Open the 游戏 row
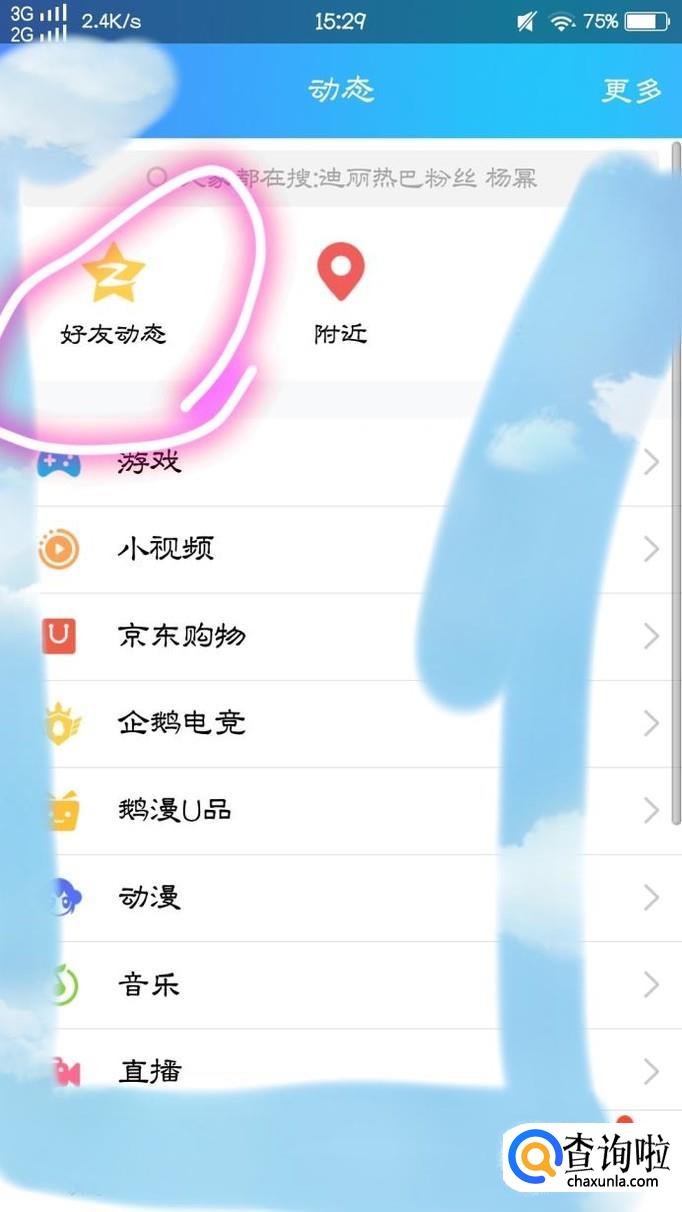This screenshot has width=682, height=1212. coord(341,462)
